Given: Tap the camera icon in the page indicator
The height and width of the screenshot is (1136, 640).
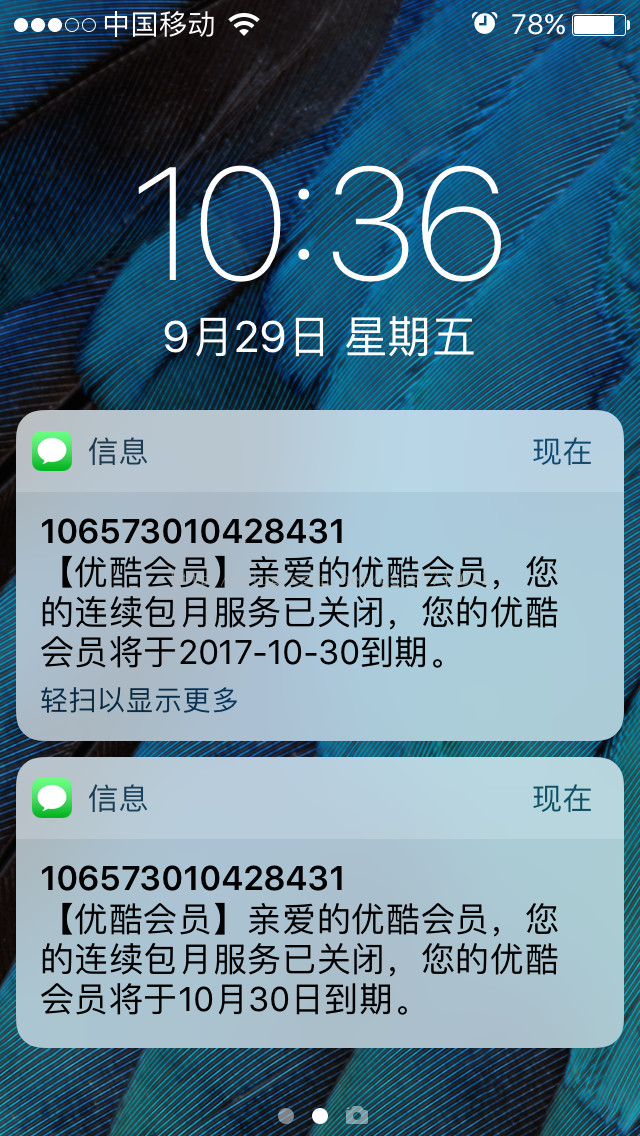Looking at the screenshot, I should coord(356,1115).
